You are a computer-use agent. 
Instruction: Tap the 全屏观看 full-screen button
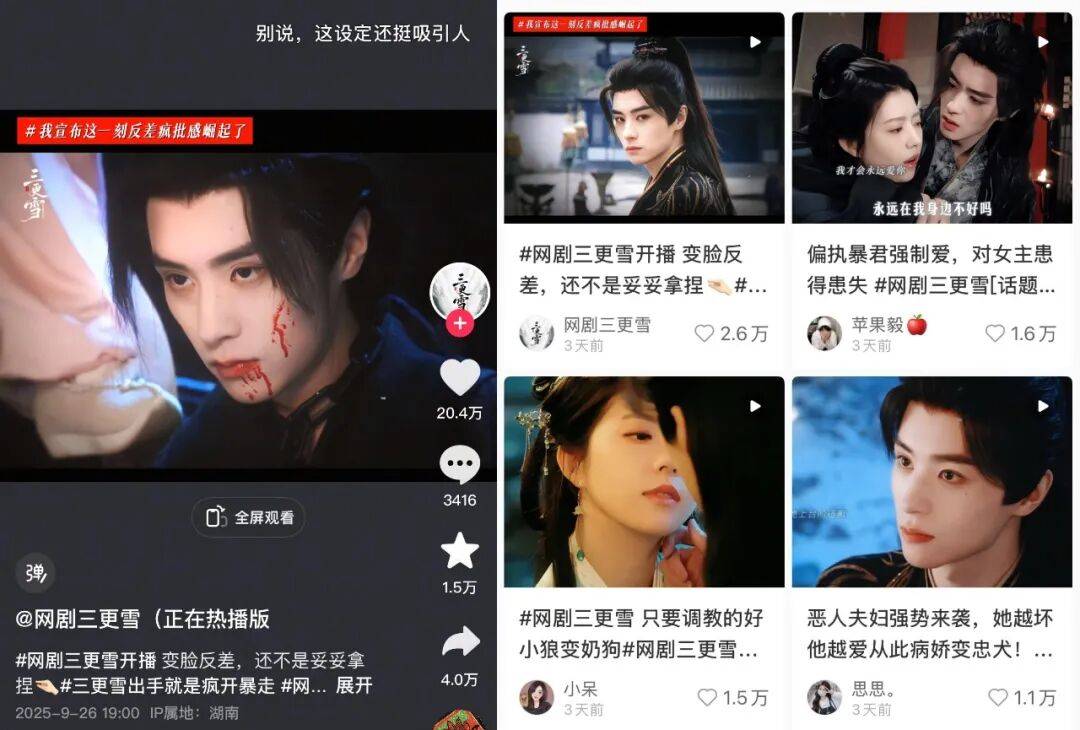click(x=249, y=517)
